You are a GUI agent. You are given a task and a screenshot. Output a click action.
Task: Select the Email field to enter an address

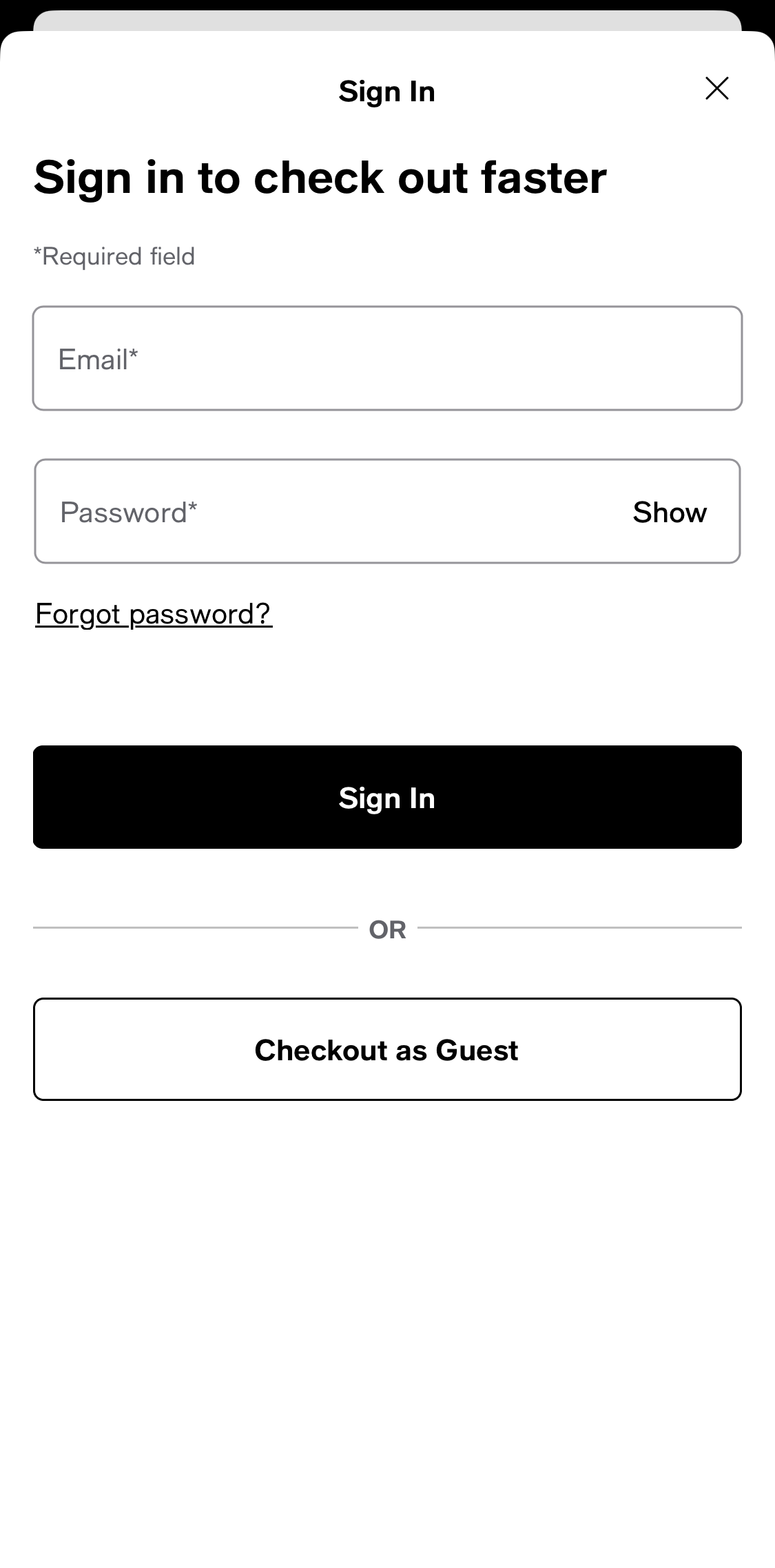(x=387, y=358)
